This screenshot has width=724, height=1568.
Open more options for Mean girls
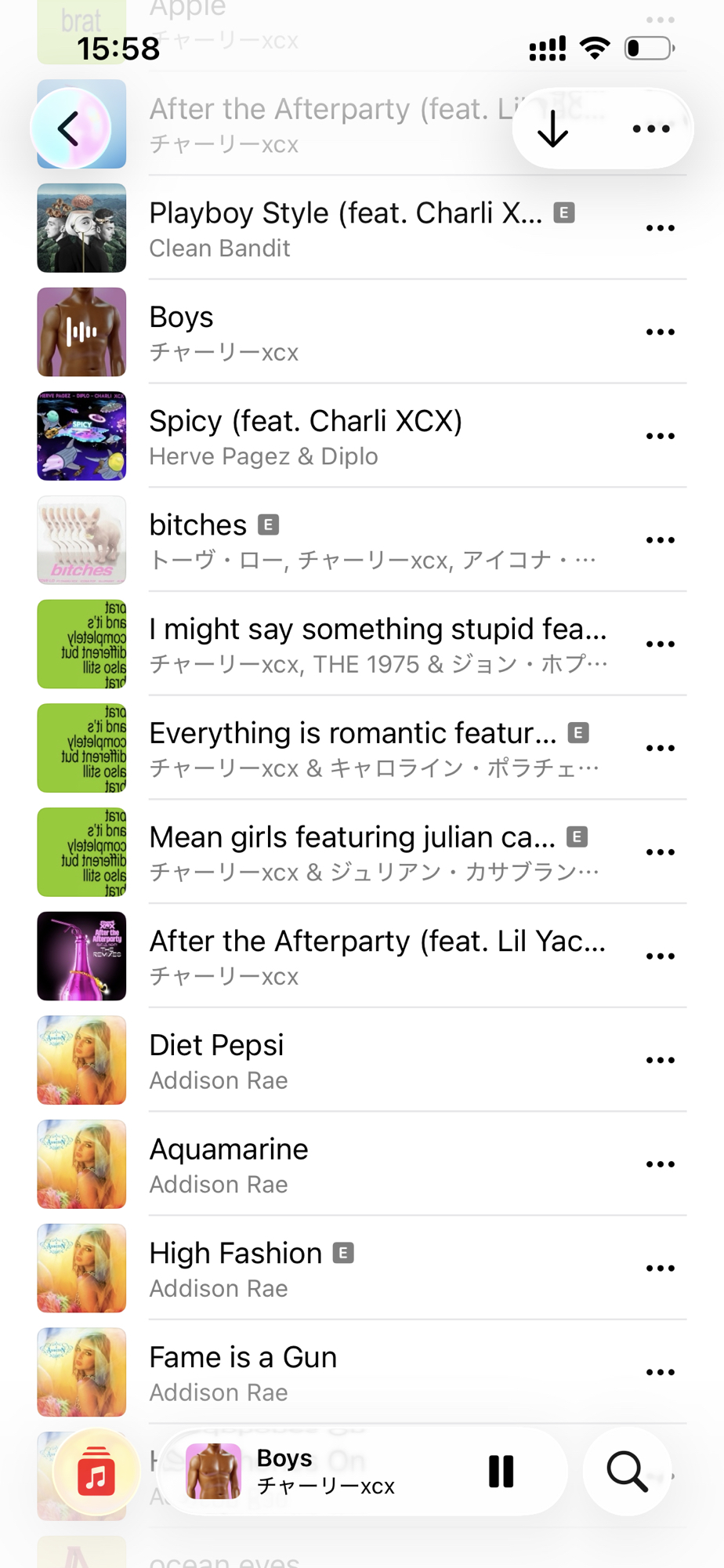click(660, 851)
